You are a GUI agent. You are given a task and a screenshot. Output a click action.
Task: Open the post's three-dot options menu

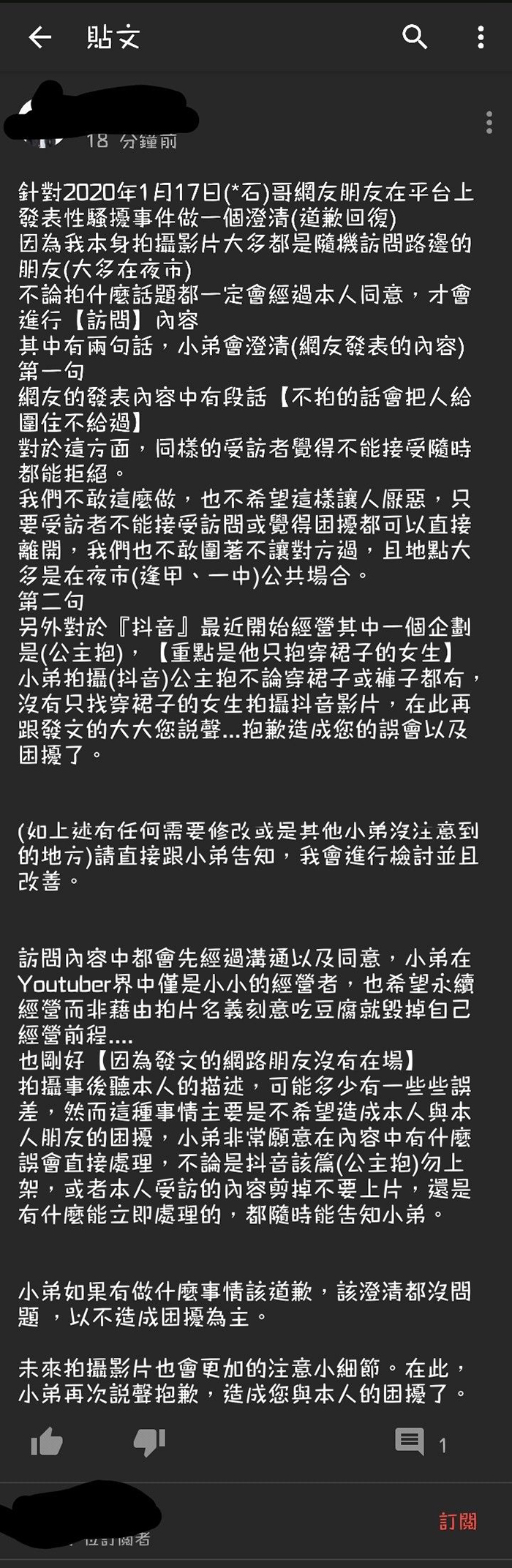point(489,122)
